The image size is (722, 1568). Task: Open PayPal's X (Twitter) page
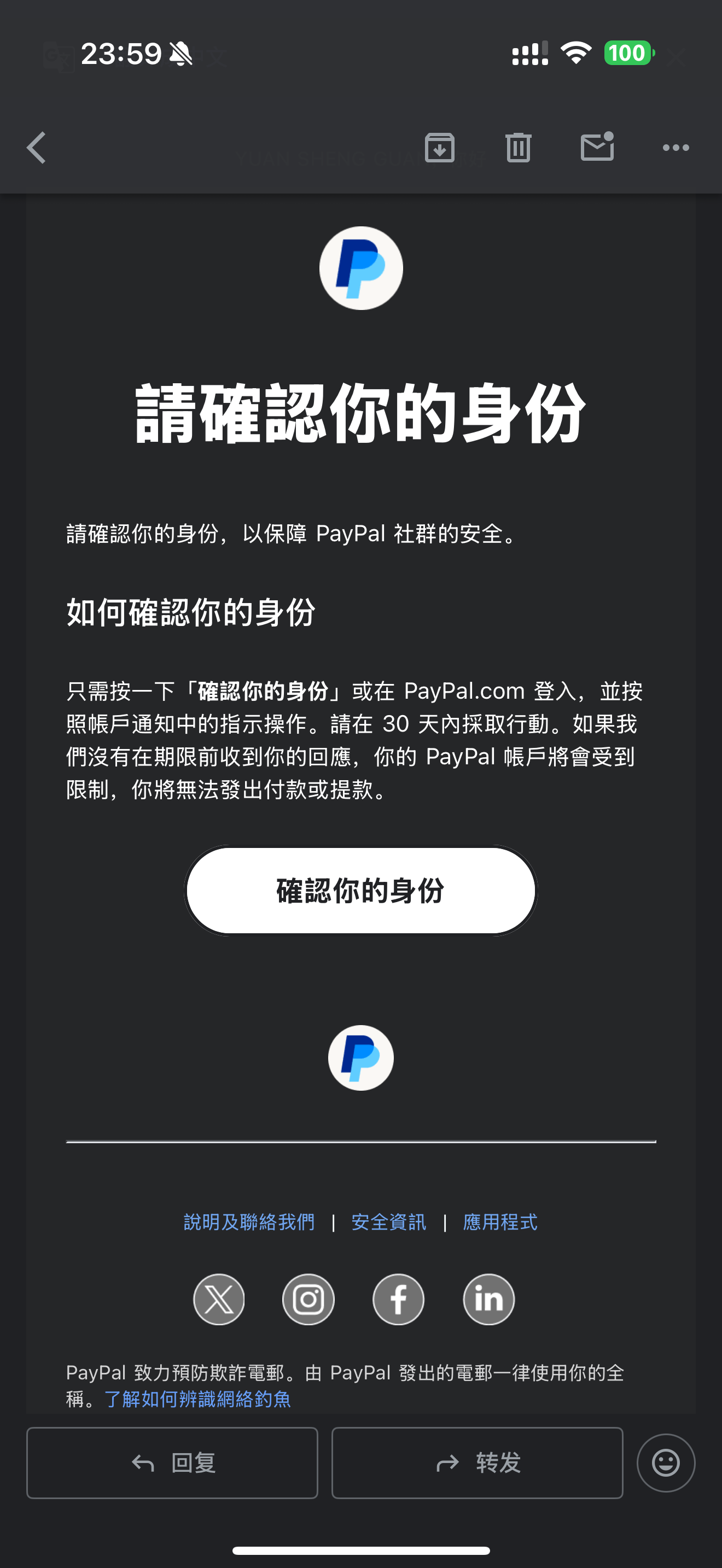tap(219, 1299)
